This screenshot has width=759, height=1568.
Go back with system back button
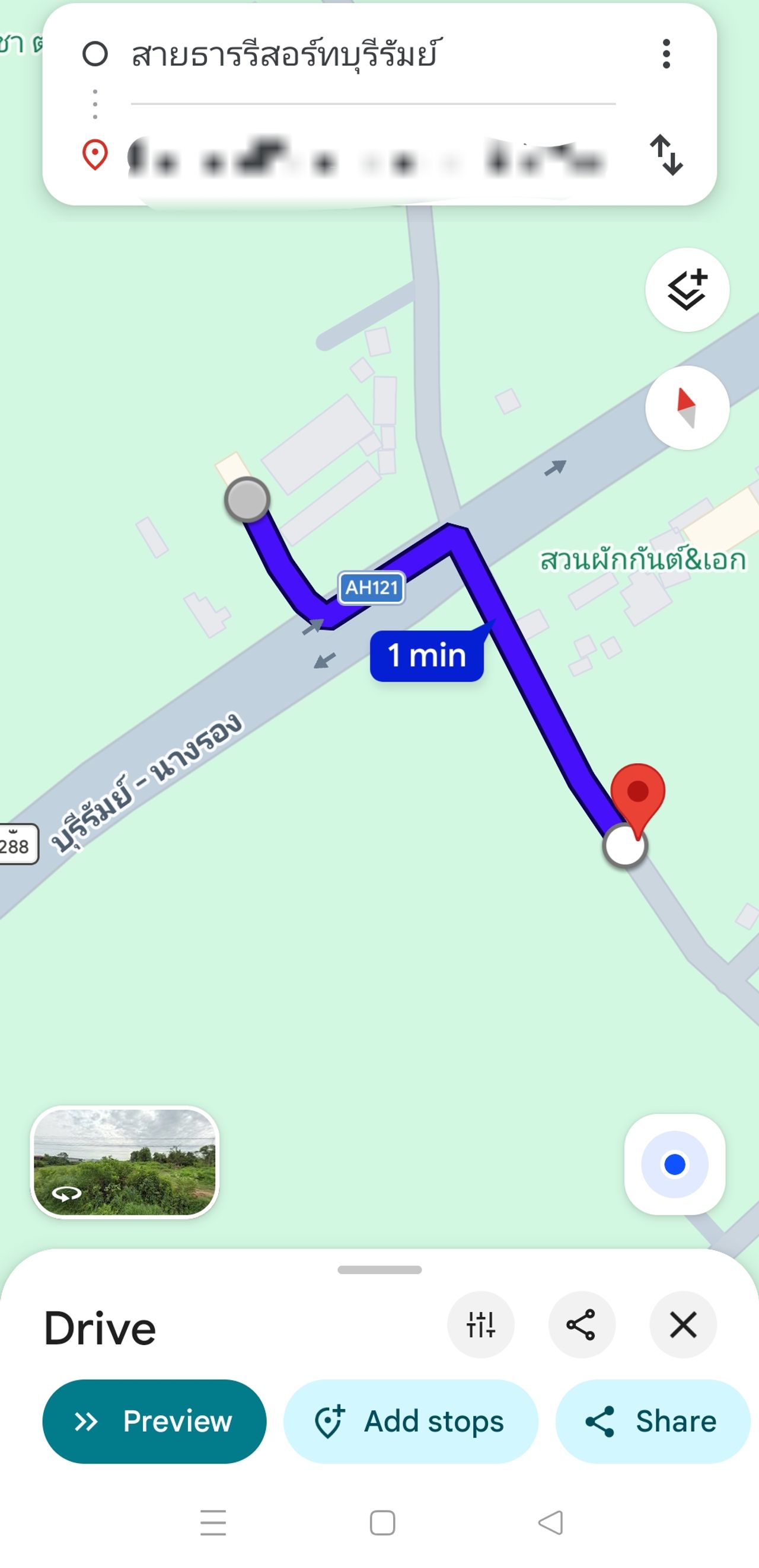[x=551, y=1522]
